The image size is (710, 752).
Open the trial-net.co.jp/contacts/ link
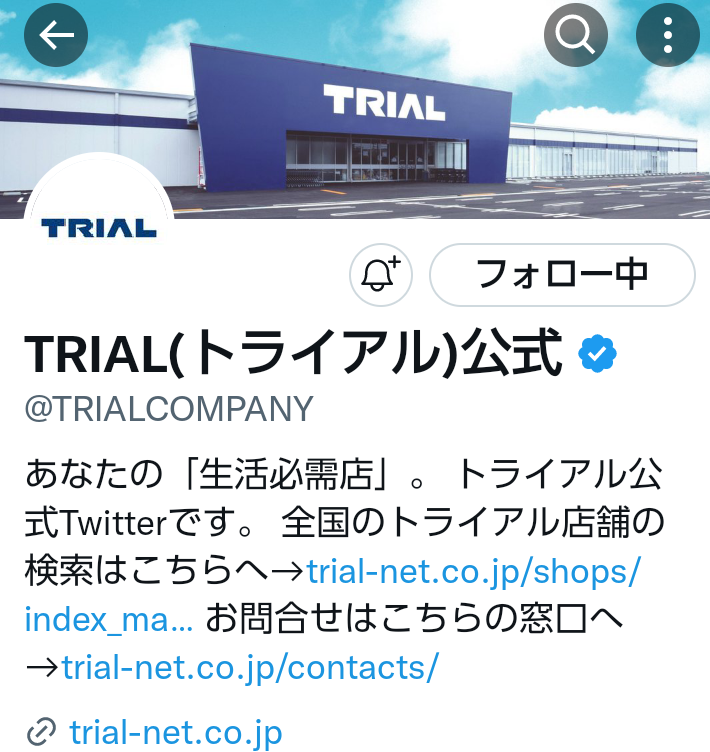pyautogui.click(x=250, y=667)
